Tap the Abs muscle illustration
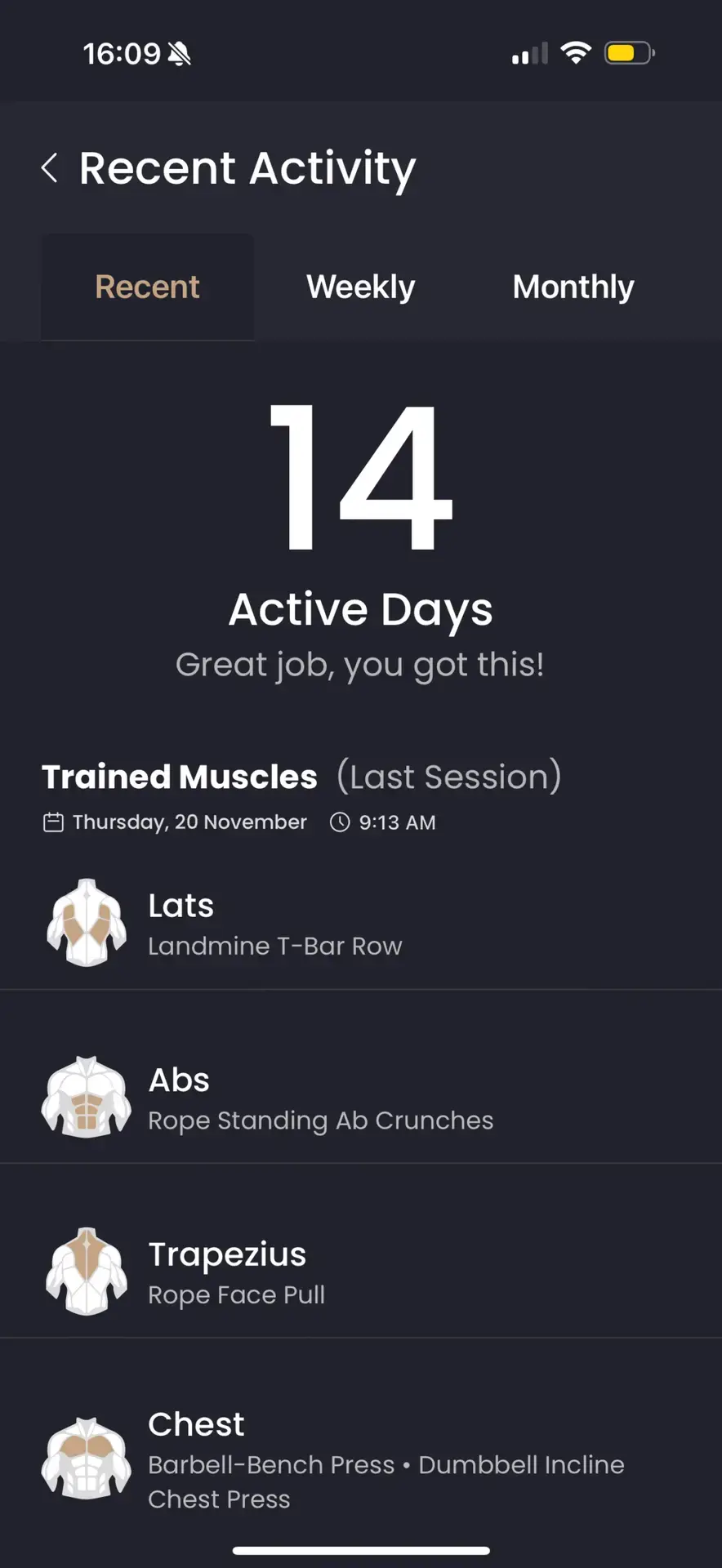Screen dimensions: 722x1568 coord(86,1098)
